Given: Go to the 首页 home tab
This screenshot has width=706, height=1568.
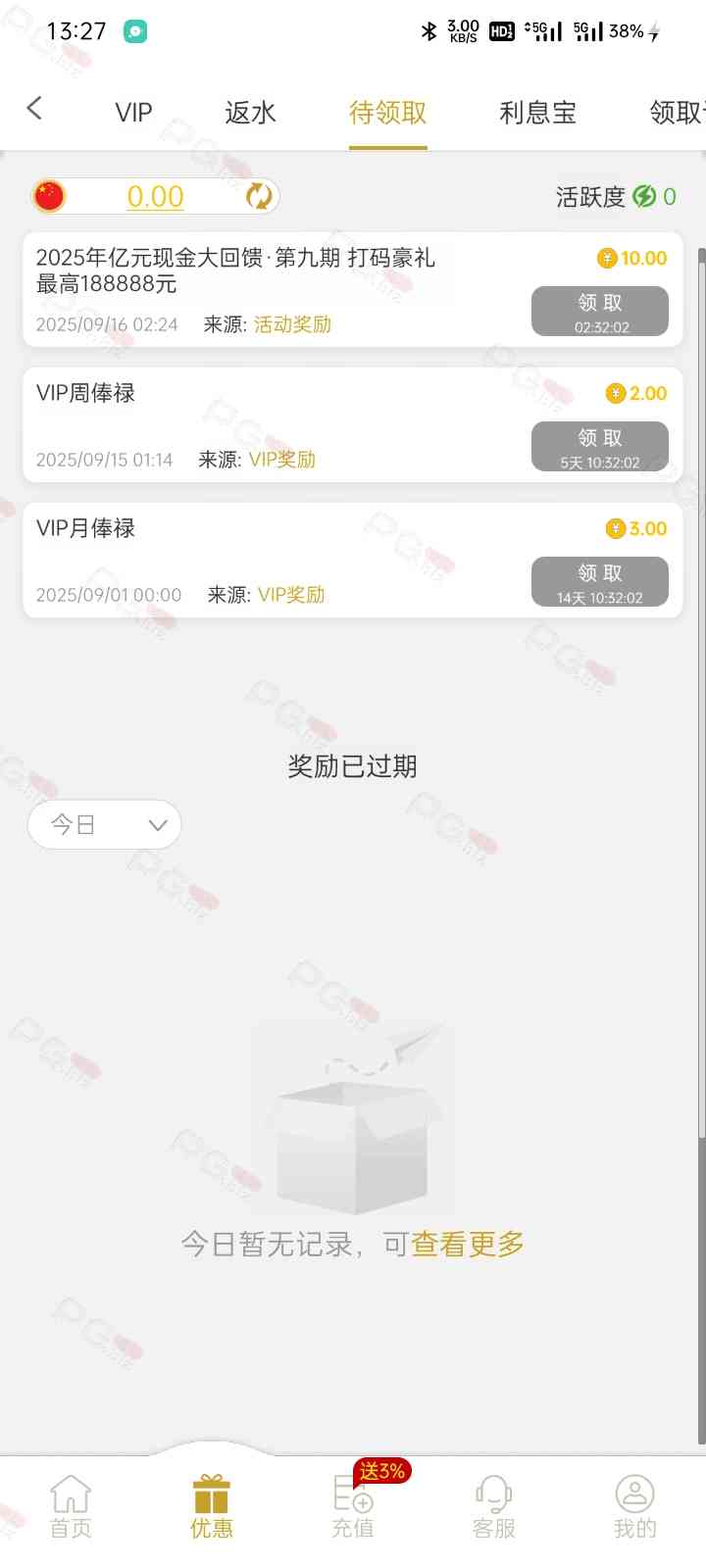Looking at the screenshot, I should coord(71,1507).
